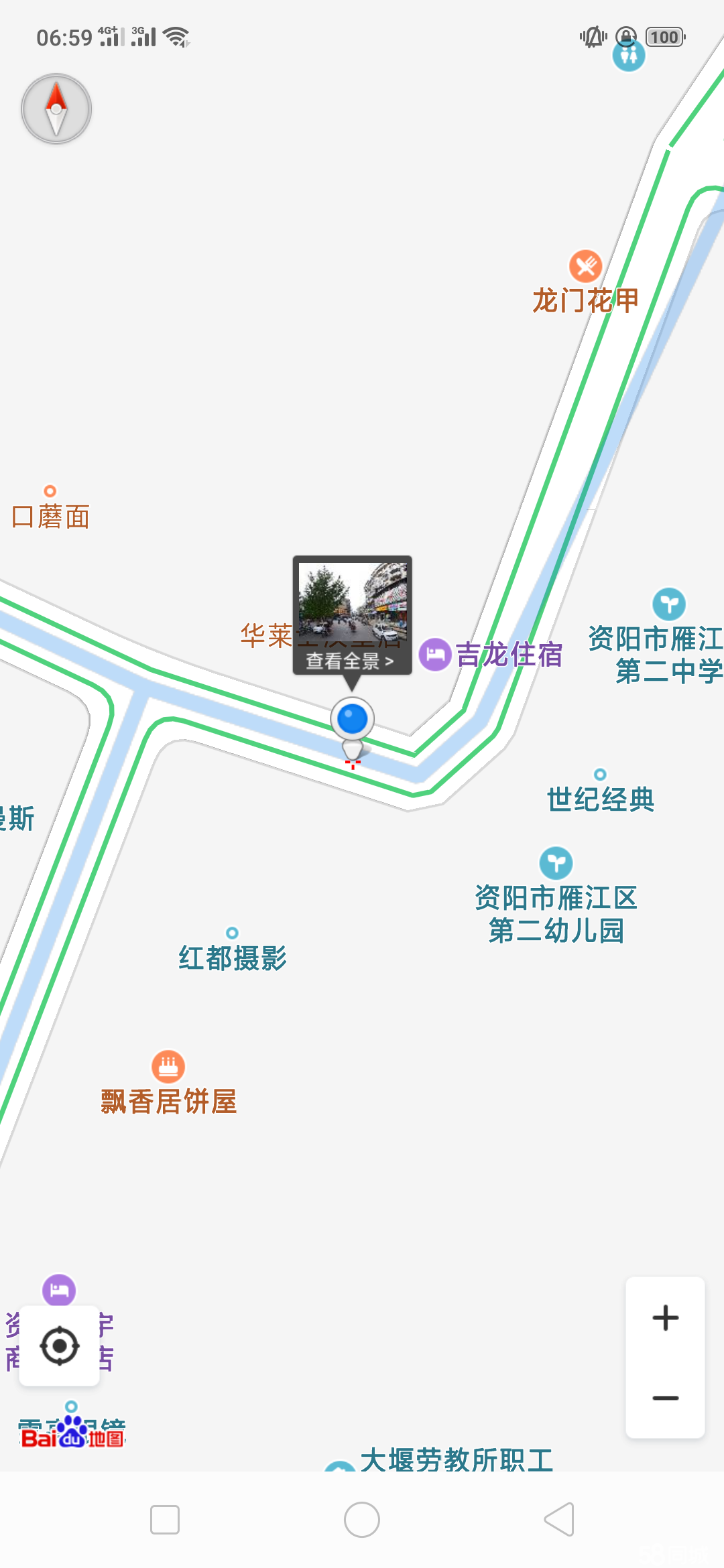The height and width of the screenshot is (1568, 724).
Task: Center map on my current location
Action: (60, 1345)
